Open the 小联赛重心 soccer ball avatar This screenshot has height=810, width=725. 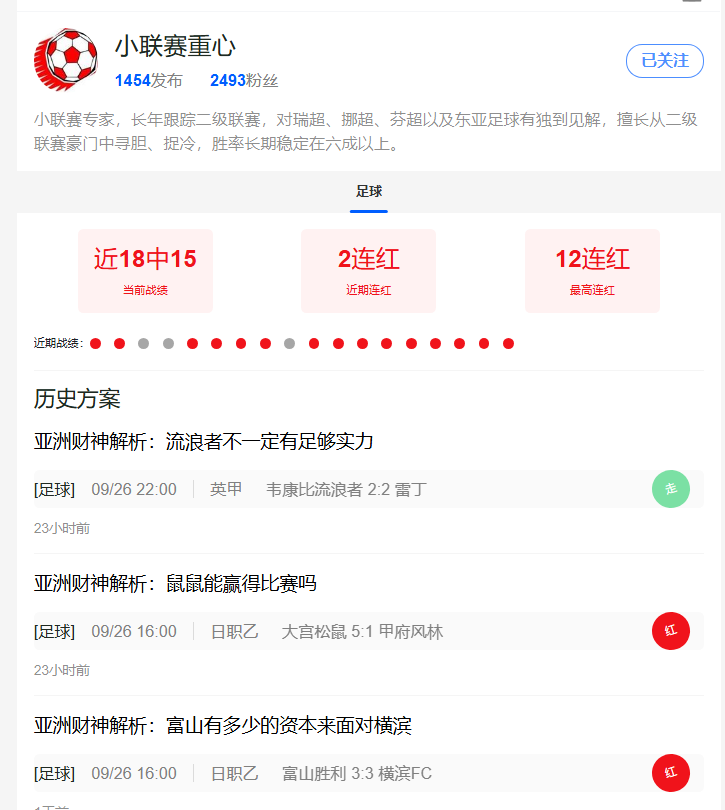coord(66,59)
